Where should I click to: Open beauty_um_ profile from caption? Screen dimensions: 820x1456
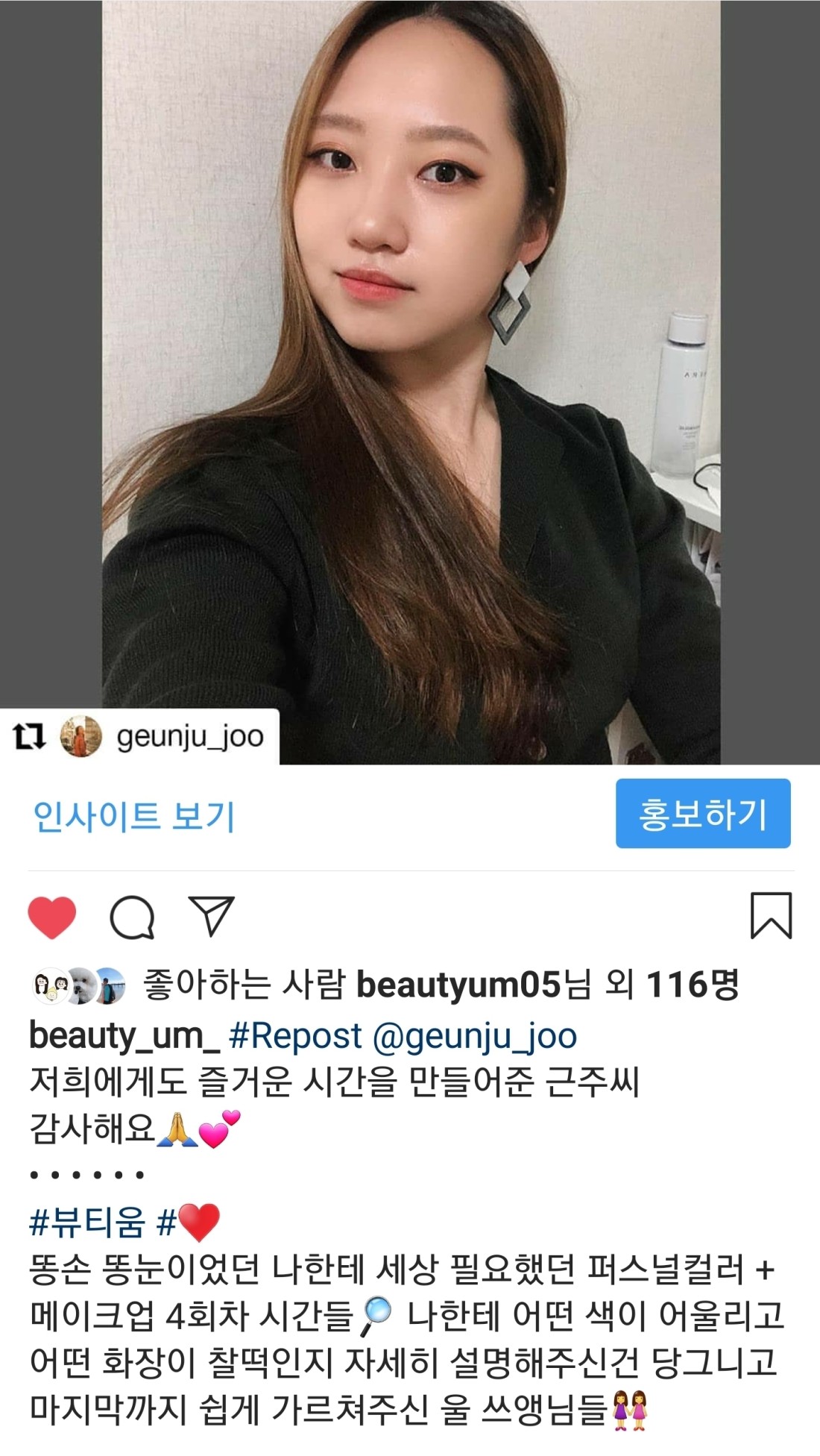(124, 1036)
